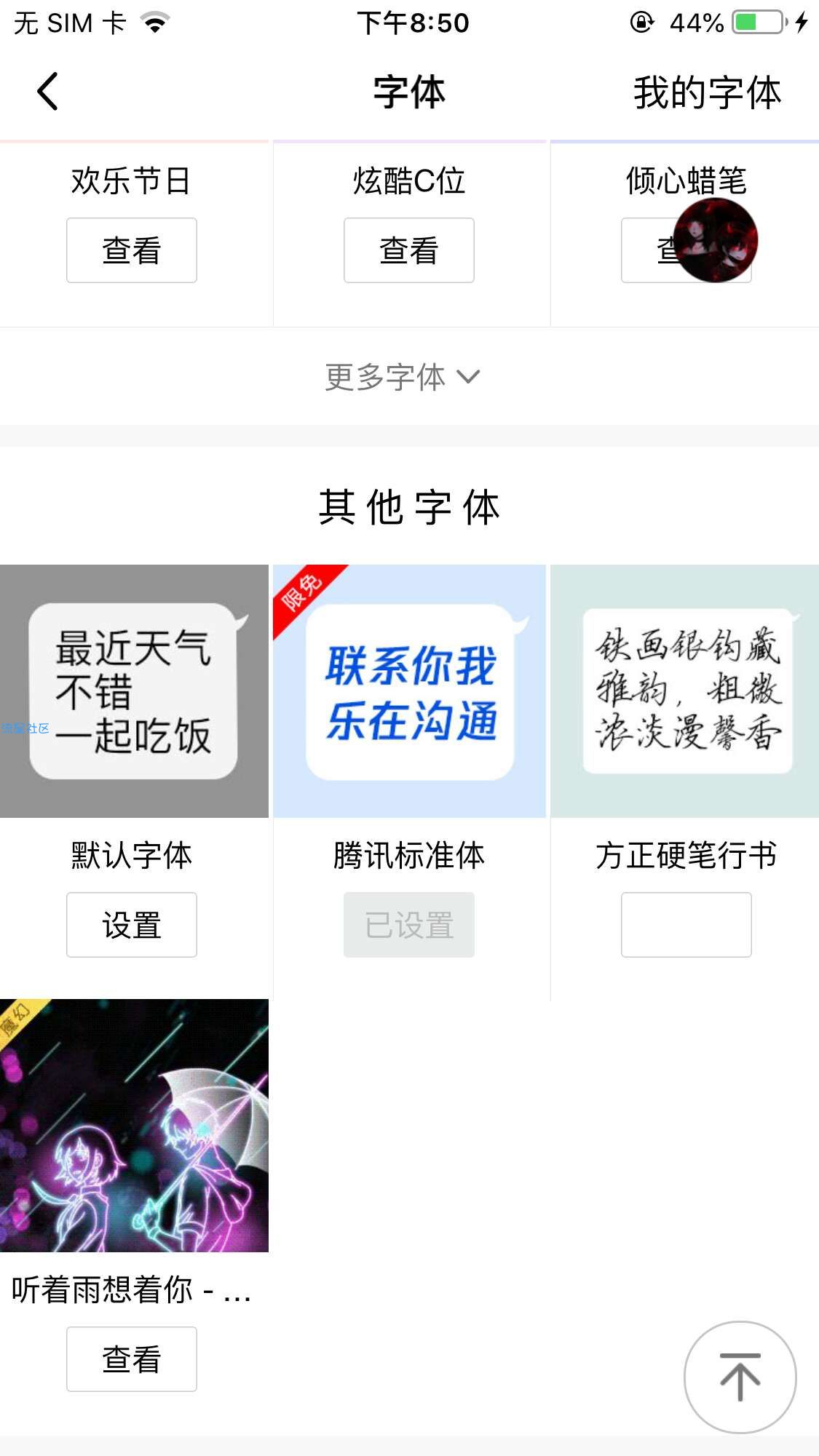The width and height of the screenshot is (819, 1456).
Task: Jump back to top with arrow button
Action: (740, 1377)
